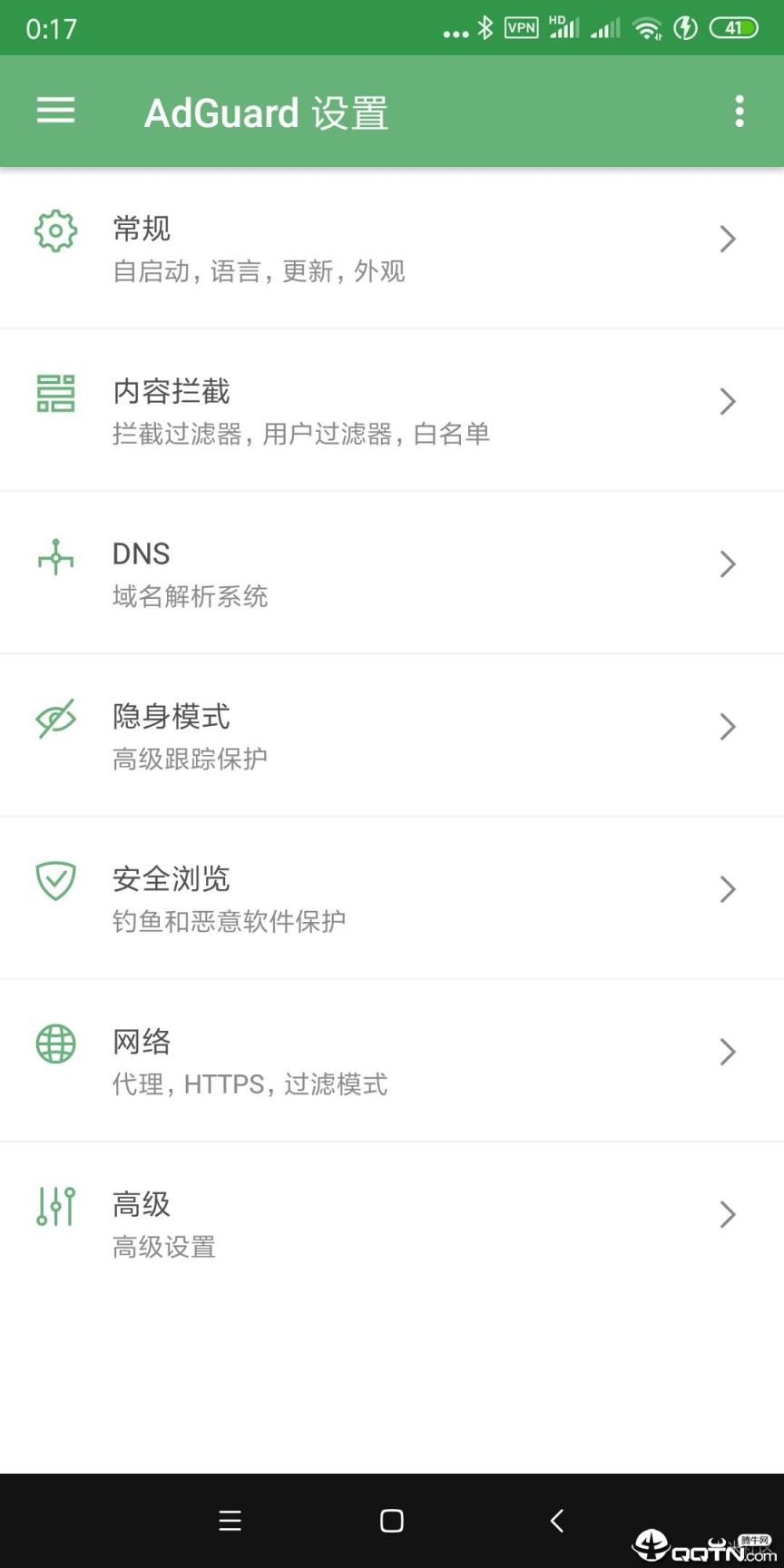
Task: Select the 高级 advanced sliders icon
Action: tap(55, 1207)
